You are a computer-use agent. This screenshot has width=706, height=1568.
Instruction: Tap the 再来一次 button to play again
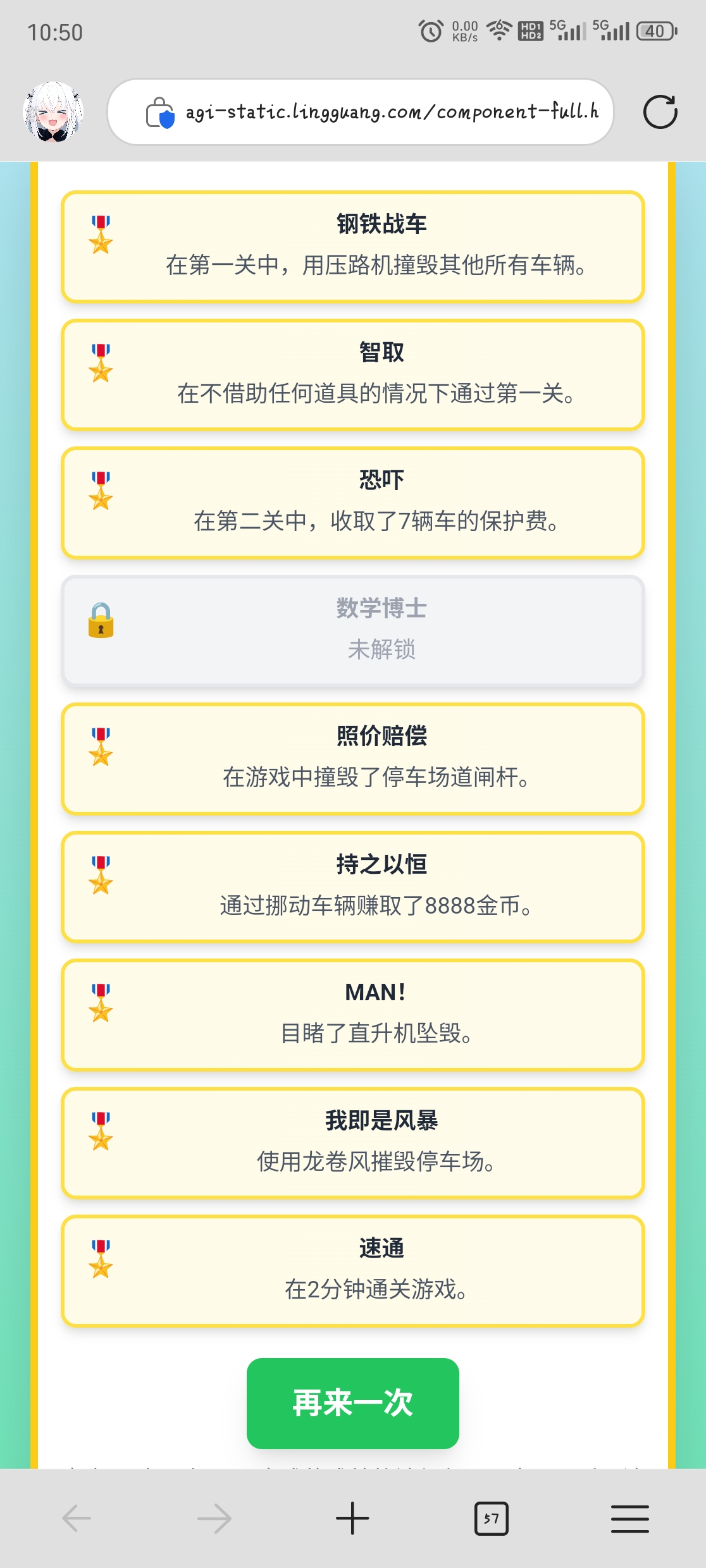[352, 1402]
